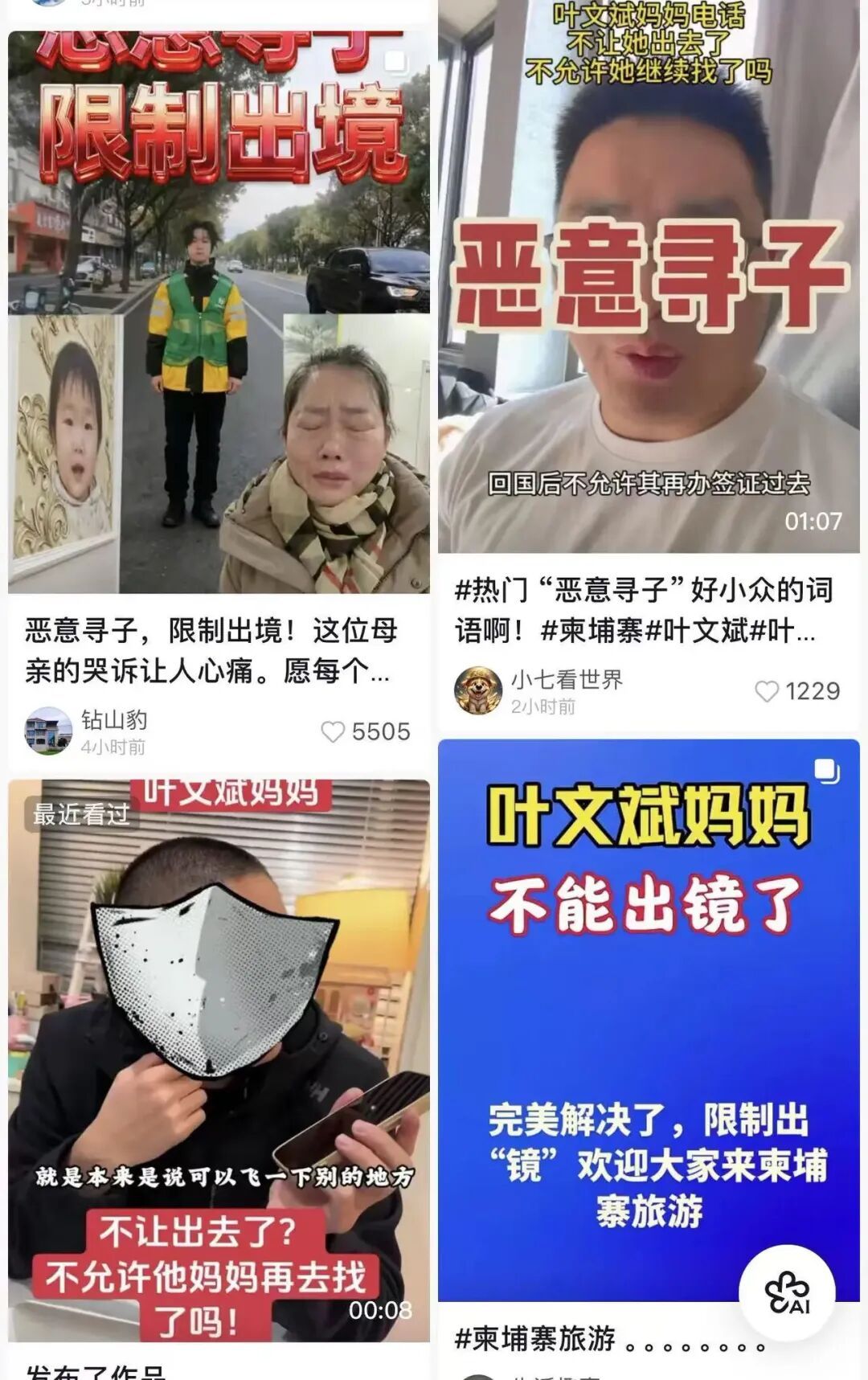Image resolution: width=868 pixels, height=1380 pixels.
Task: Read full caption 恶意寻子，限制出境
Action: pos(211,650)
